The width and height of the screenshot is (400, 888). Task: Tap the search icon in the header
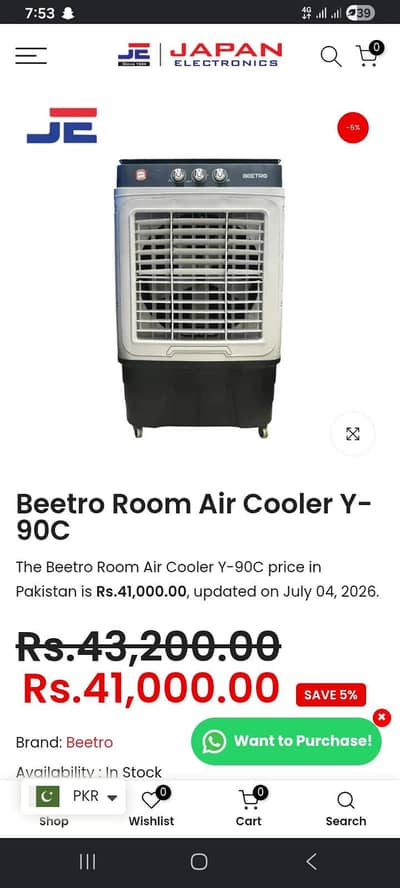pyautogui.click(x=331, y=56)
